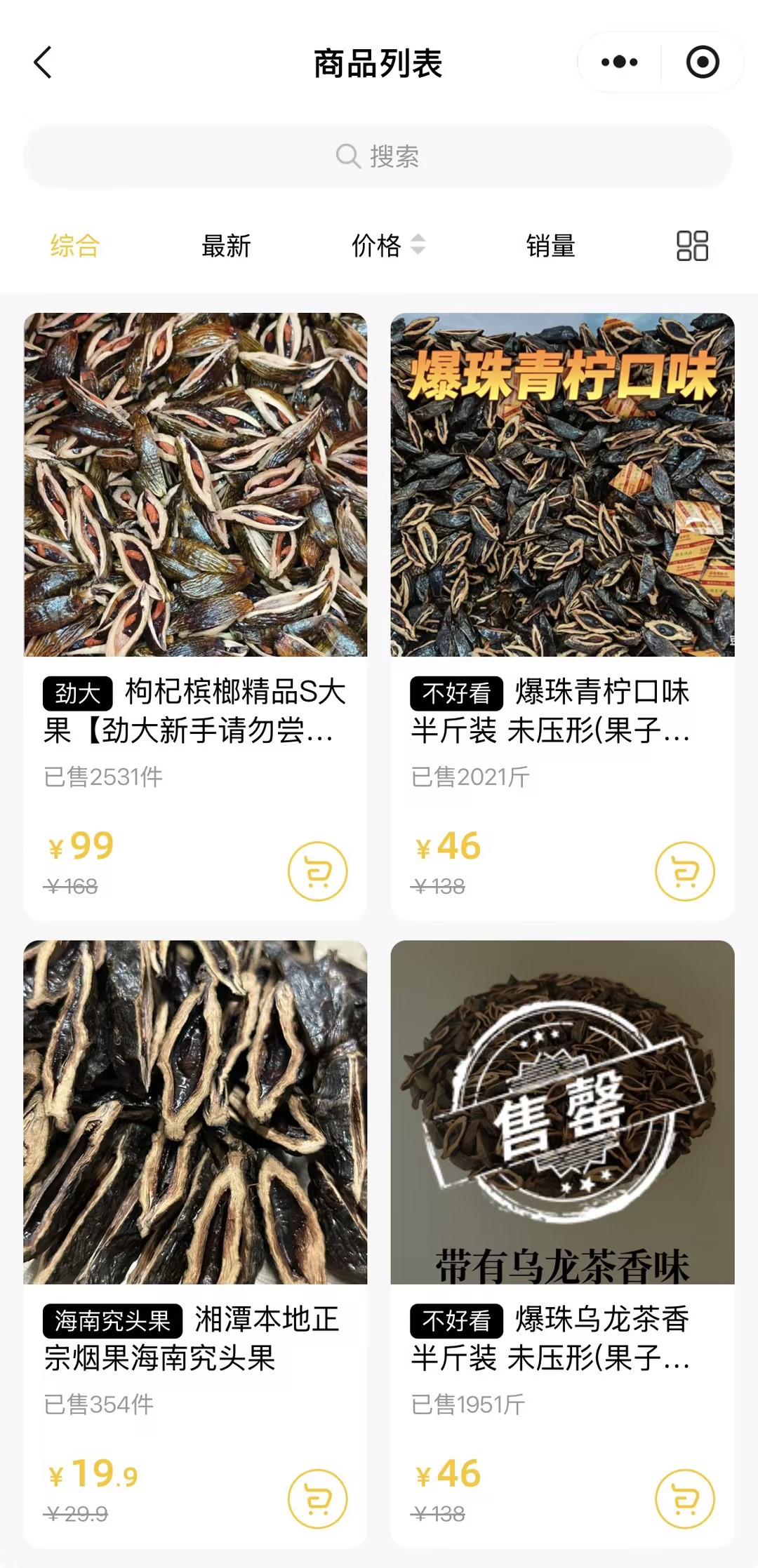Close the mini program with the circle icon
The width and height of the screenshot is (758, 1568).
703,62
